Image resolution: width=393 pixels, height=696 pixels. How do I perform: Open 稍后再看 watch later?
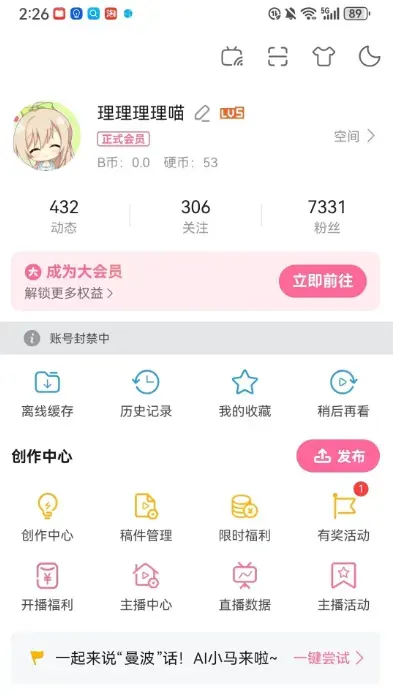(x=343, y=394)
